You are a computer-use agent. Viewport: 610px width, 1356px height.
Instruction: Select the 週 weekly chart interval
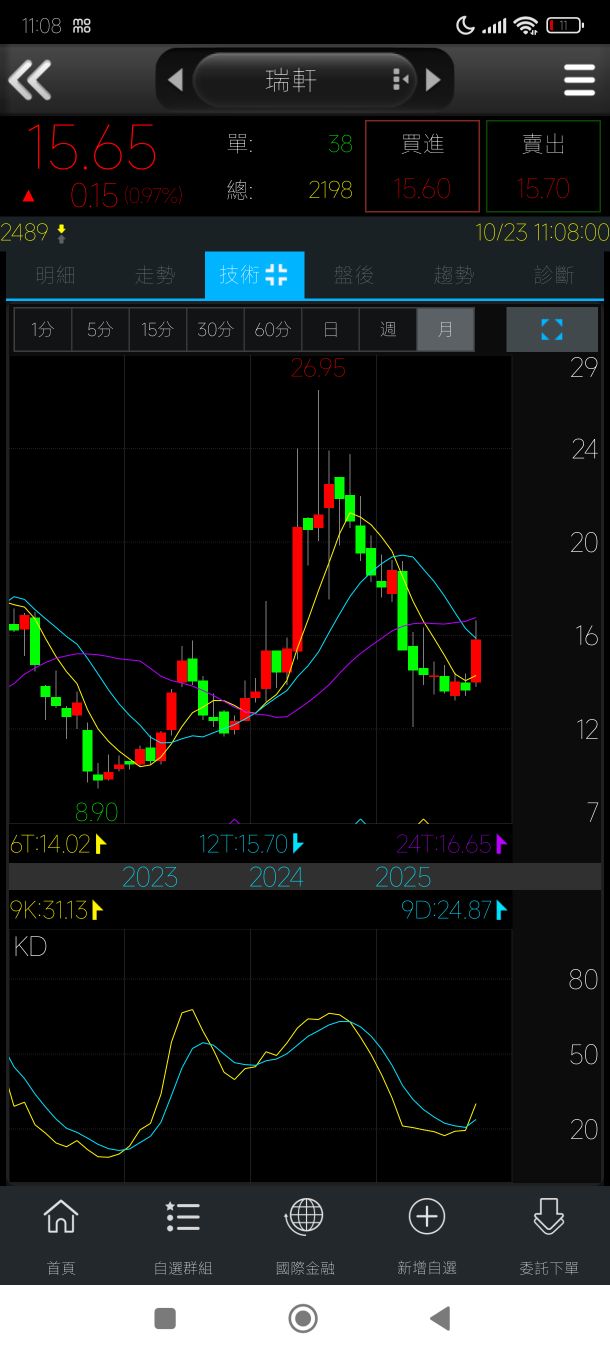[x=388, y=329]
